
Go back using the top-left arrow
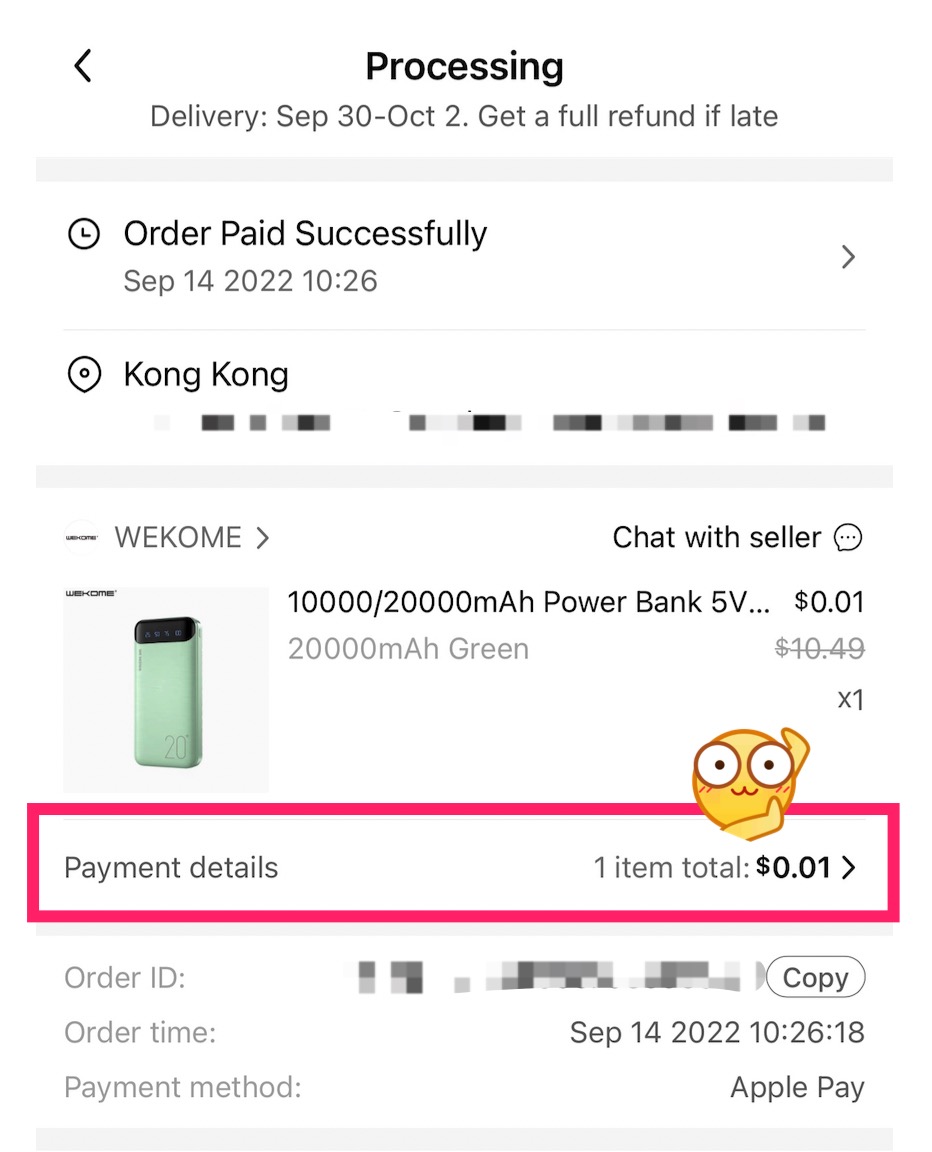pyautogui.click(x=83, y=67)
